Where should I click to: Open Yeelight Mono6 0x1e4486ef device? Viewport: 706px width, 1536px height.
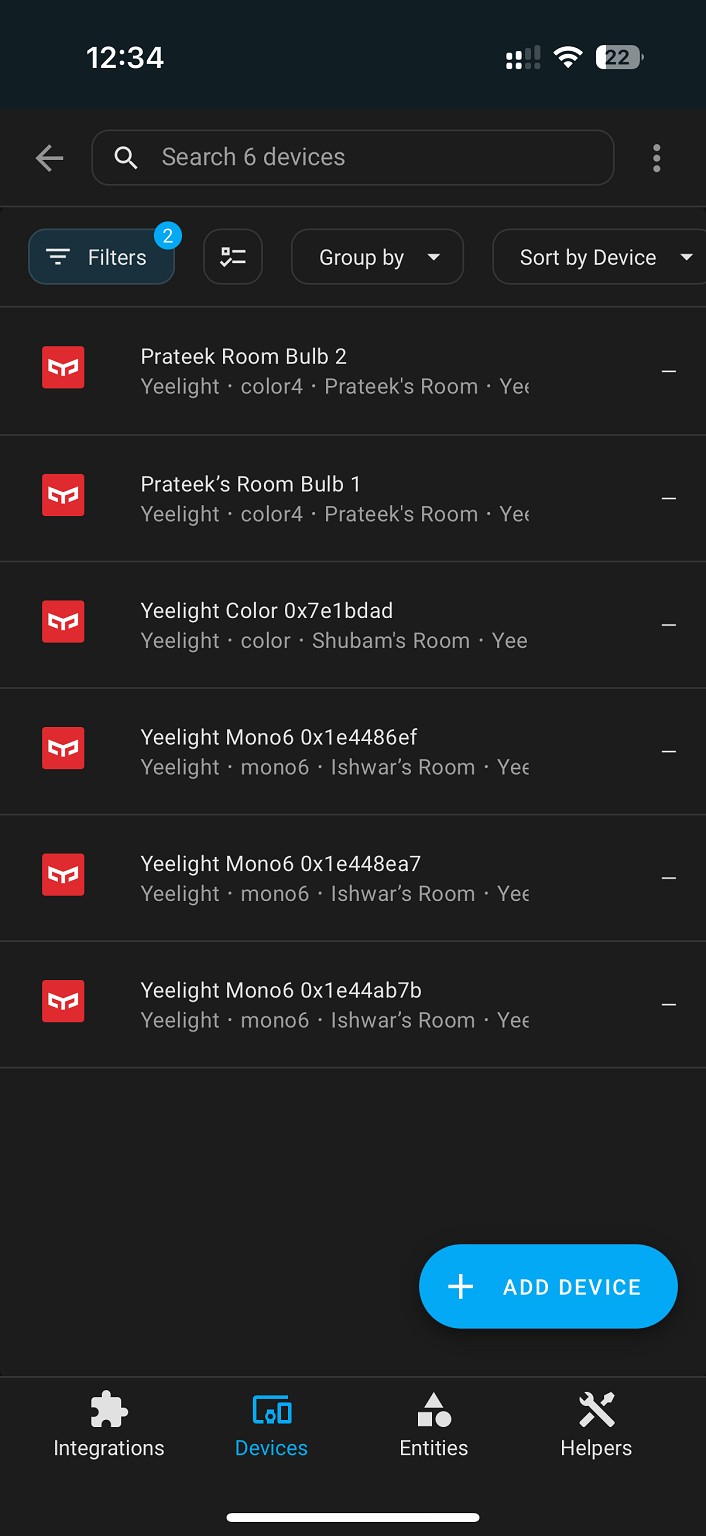click(353, 751)
